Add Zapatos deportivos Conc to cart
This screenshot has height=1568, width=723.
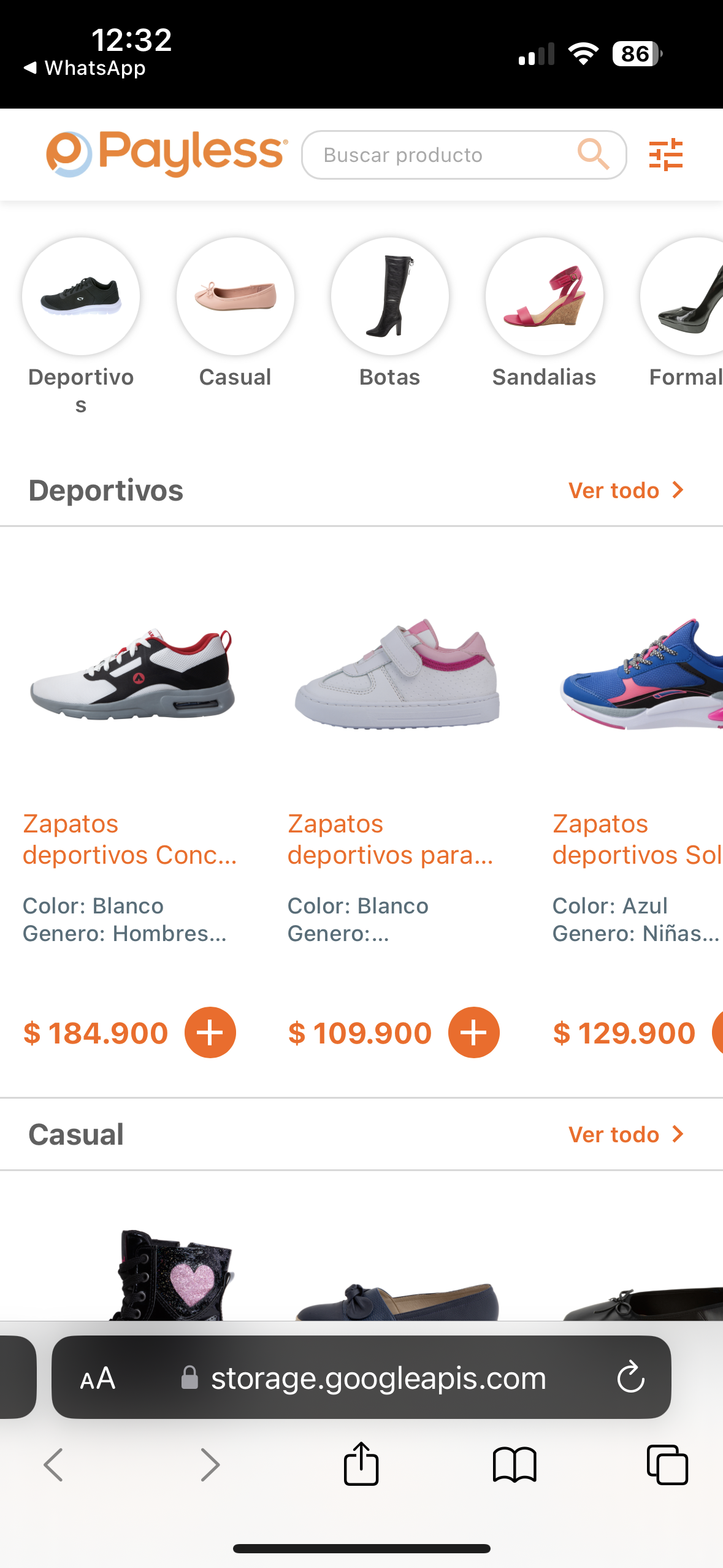208,1032
